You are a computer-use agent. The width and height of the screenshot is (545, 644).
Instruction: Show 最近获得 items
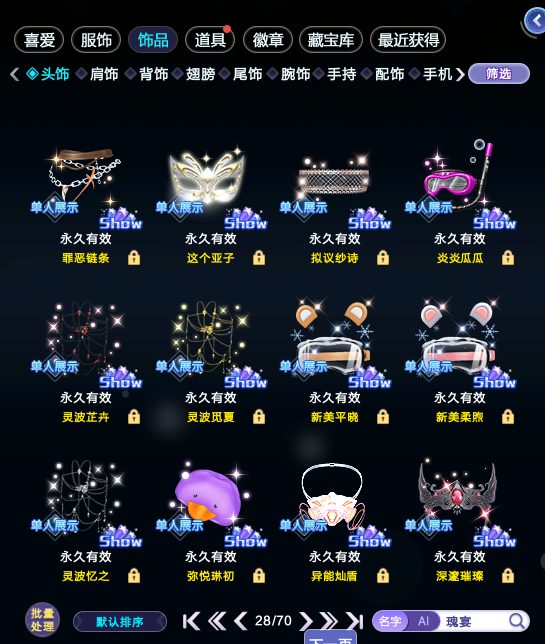tap(408, 40)
